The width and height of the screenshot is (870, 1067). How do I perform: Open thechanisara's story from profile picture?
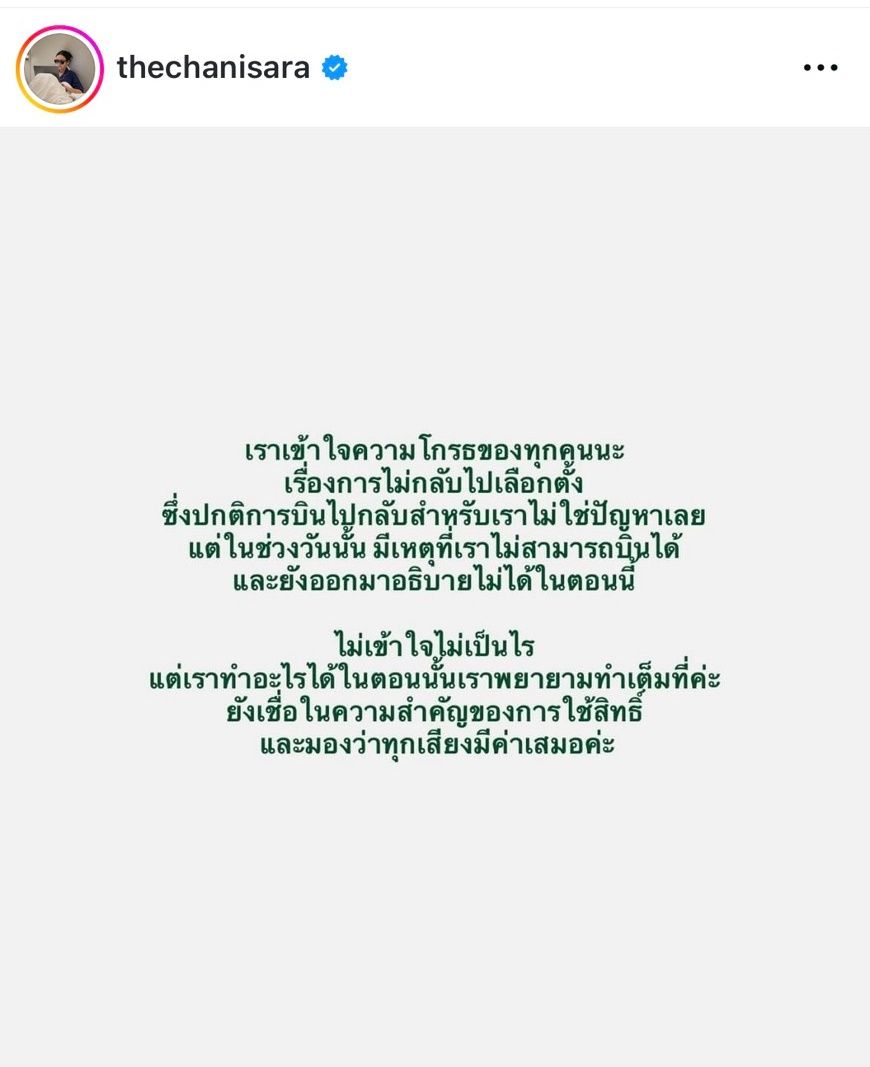pos(60,69)
